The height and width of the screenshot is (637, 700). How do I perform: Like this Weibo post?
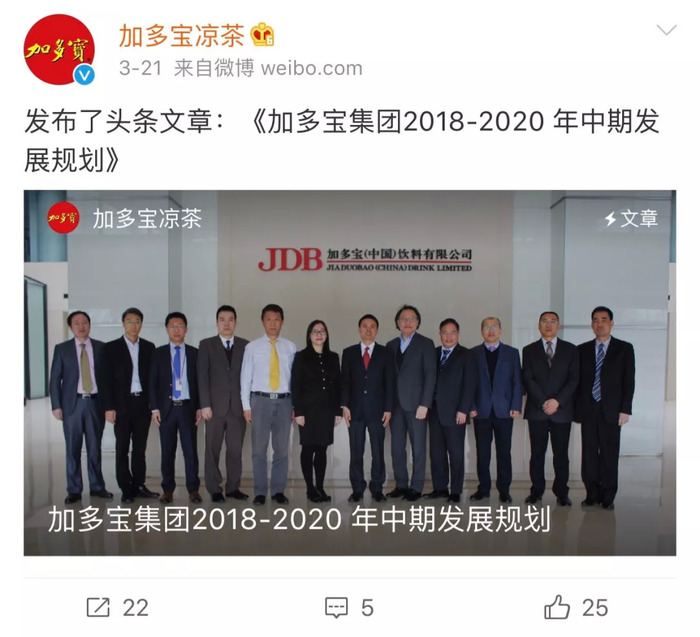[576, 607]
